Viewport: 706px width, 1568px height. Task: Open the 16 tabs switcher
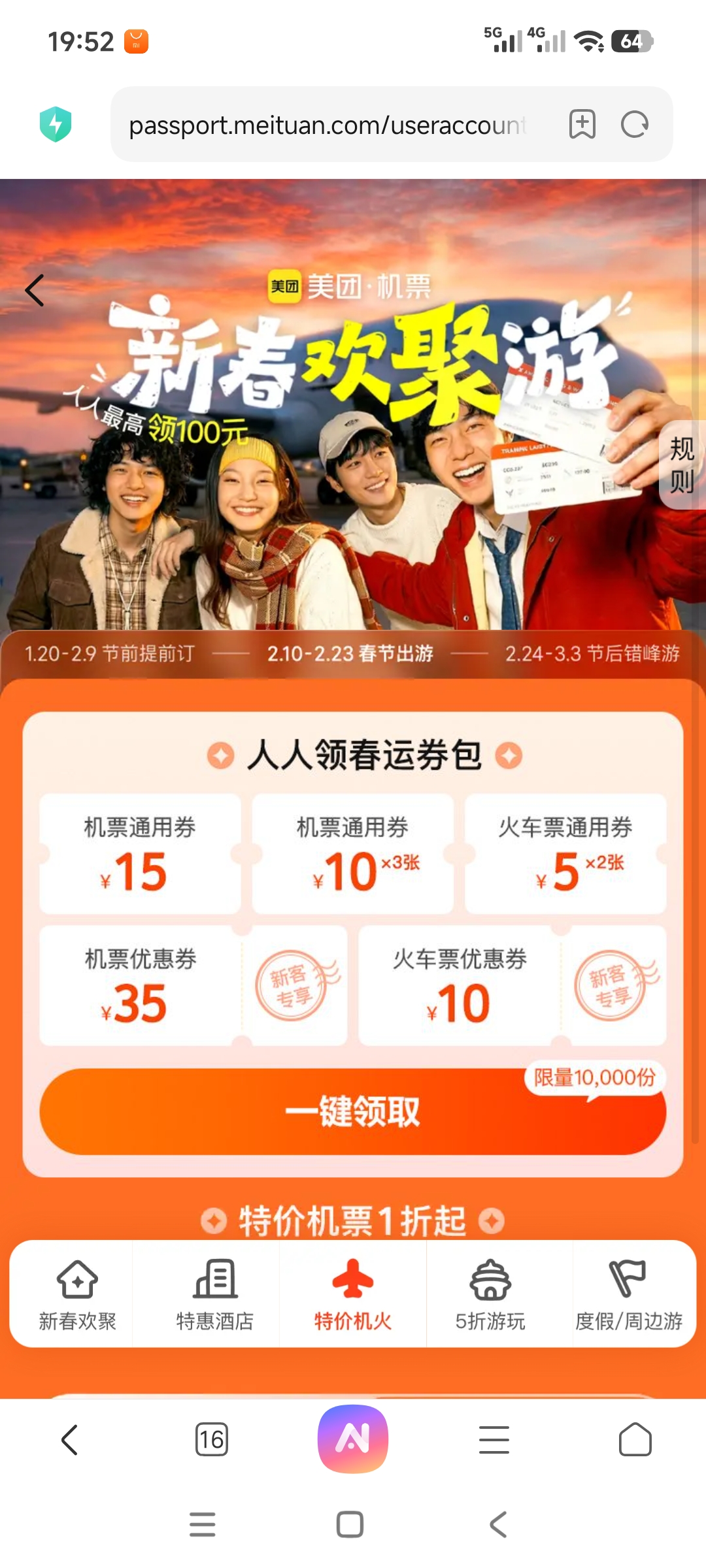click(x=212, y=1440)
